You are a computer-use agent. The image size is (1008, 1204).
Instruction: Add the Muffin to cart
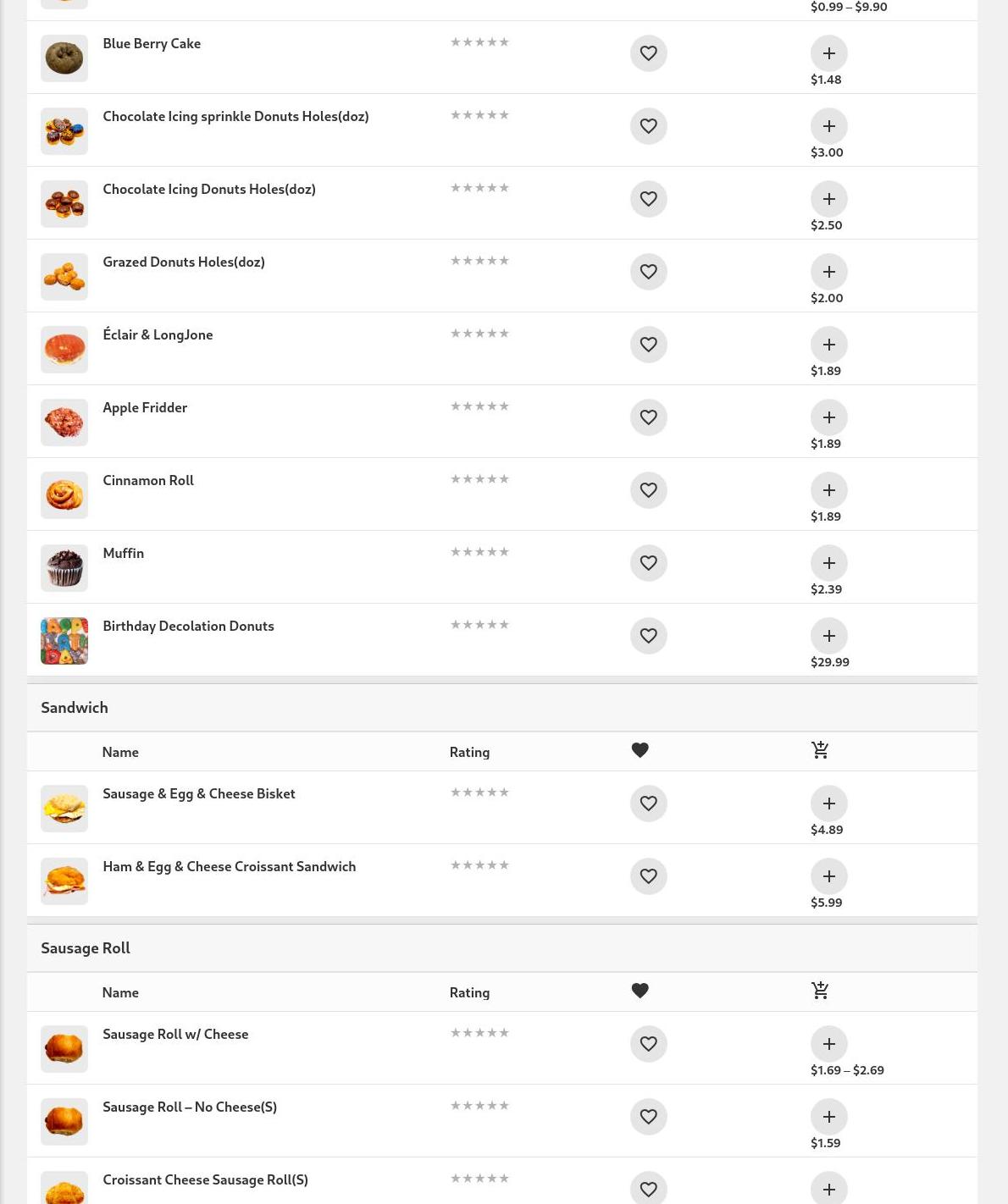[828, 562]
